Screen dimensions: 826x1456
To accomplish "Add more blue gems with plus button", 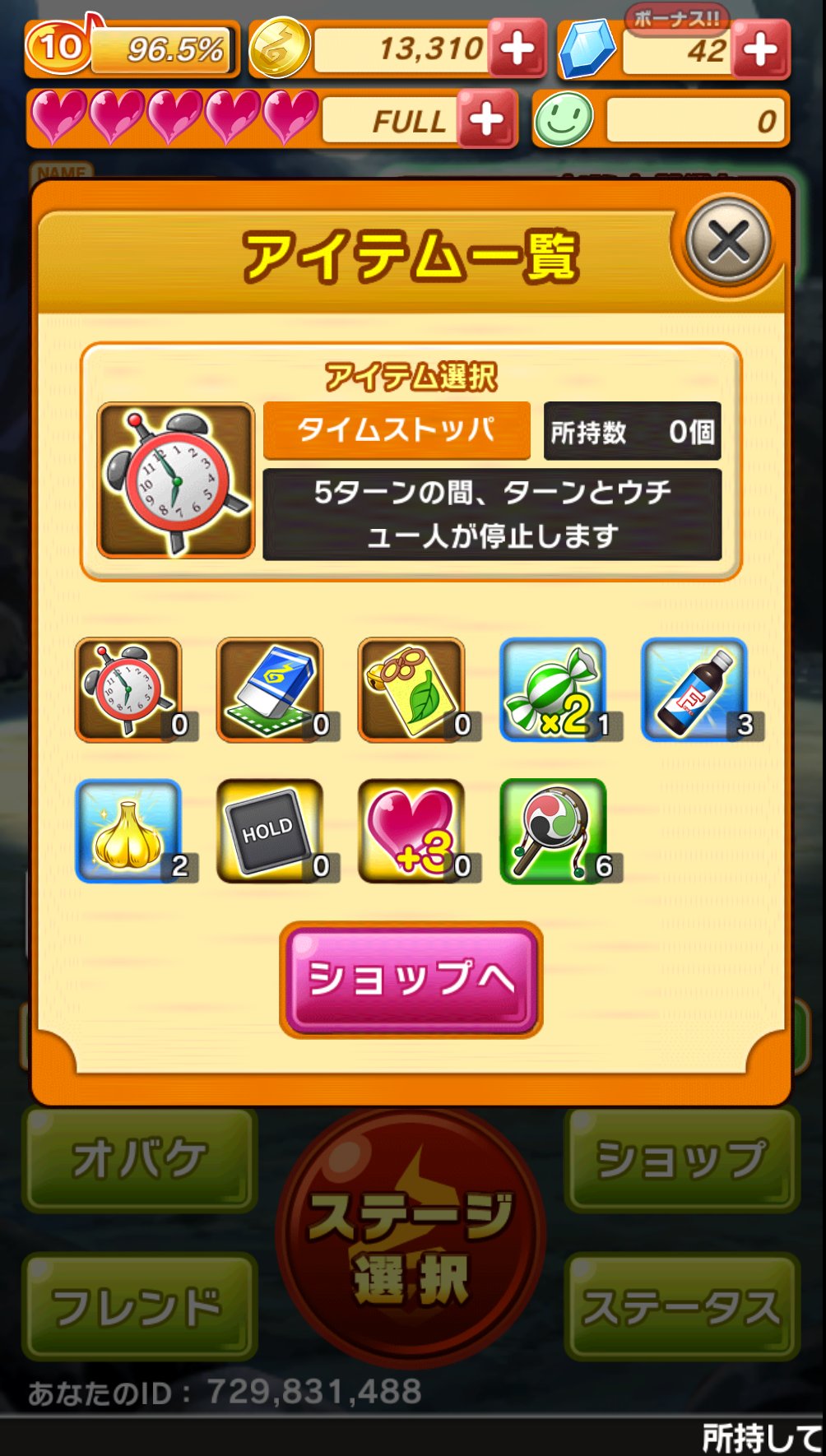I will click(x=760, y=49).
